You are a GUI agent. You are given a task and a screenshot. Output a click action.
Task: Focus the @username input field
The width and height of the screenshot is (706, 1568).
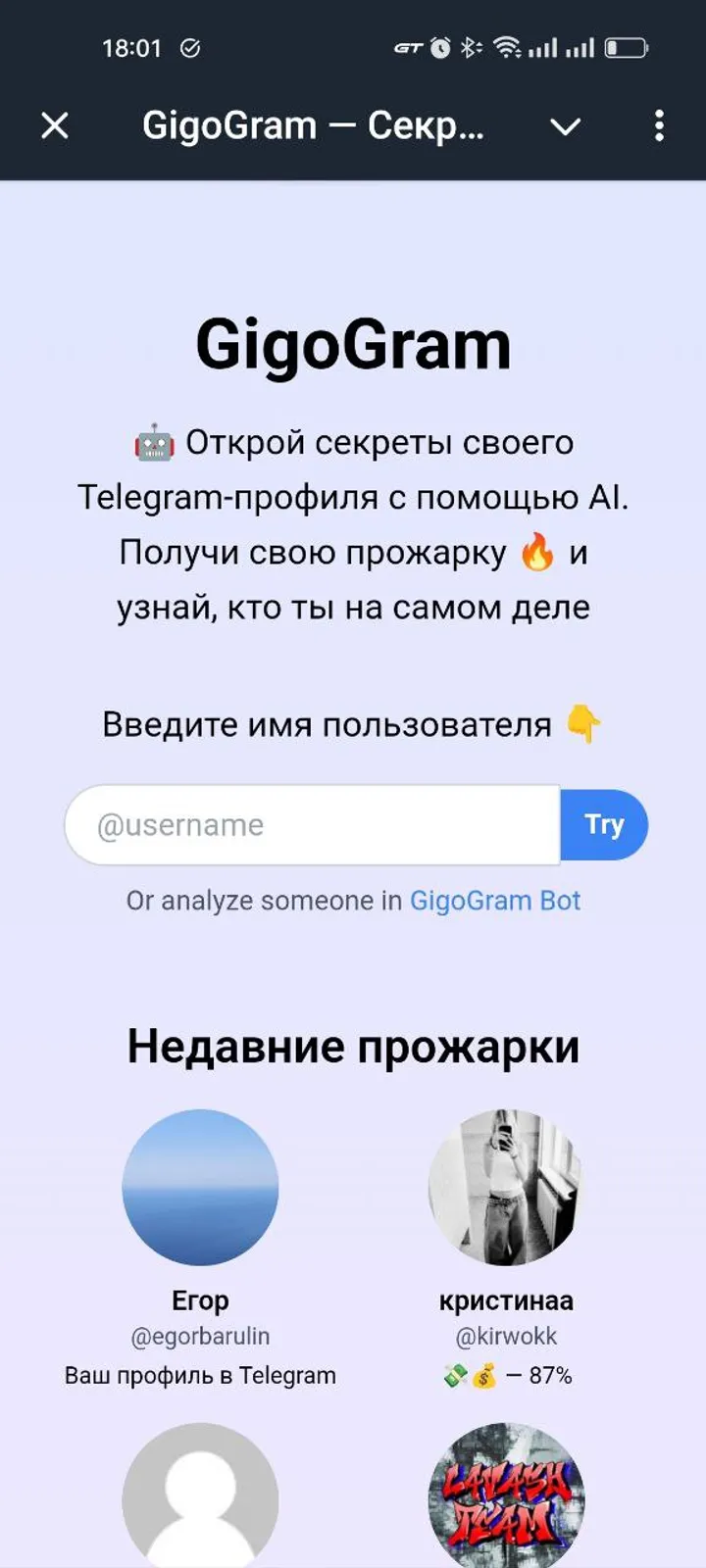click(x=312, y=825)
